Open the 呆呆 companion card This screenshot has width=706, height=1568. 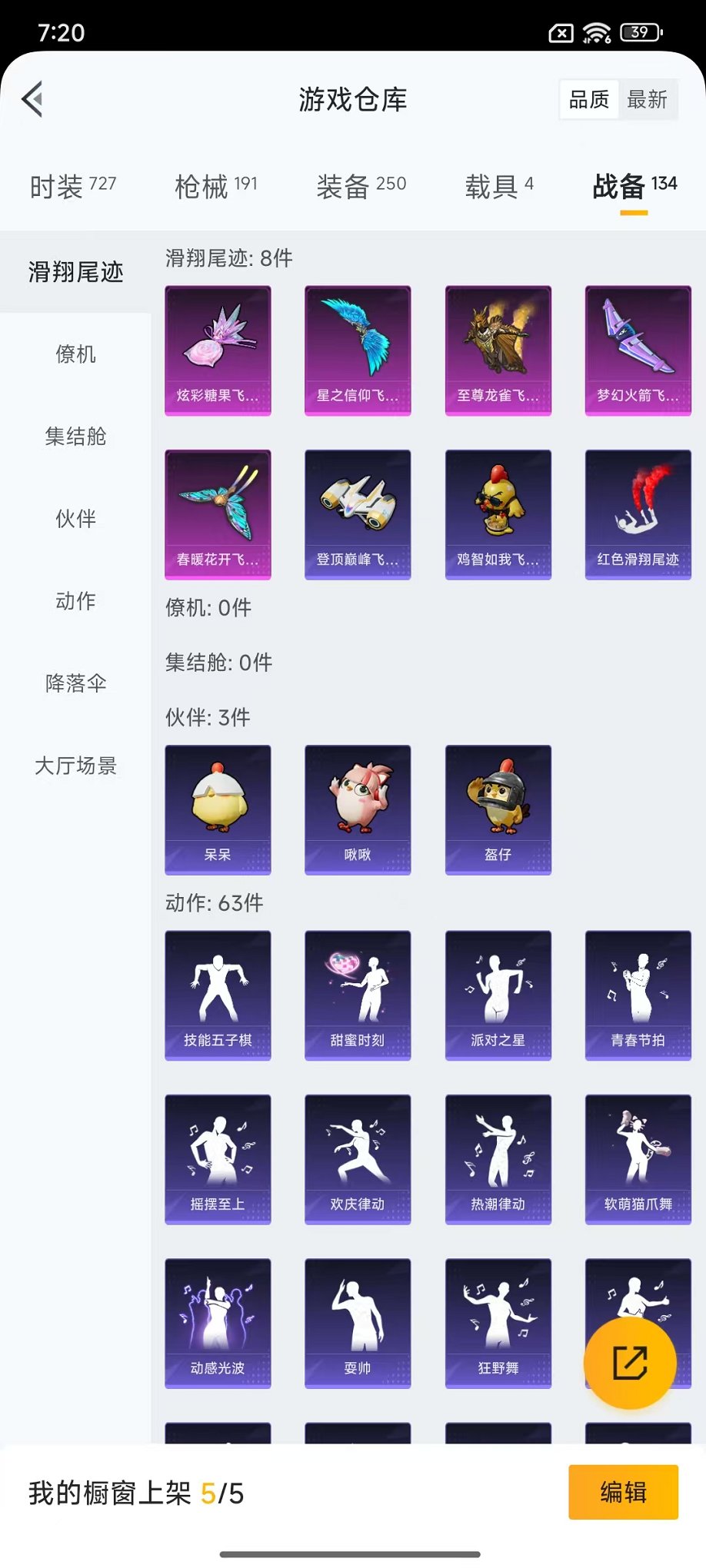pos(218,809)
